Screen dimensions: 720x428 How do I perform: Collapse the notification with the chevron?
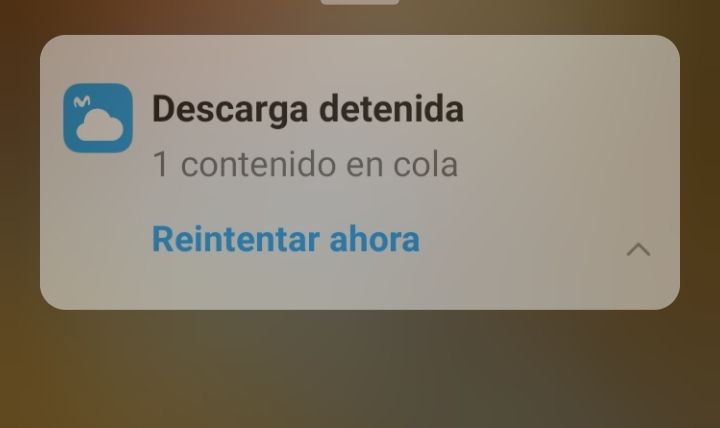(x=638, y=250)
